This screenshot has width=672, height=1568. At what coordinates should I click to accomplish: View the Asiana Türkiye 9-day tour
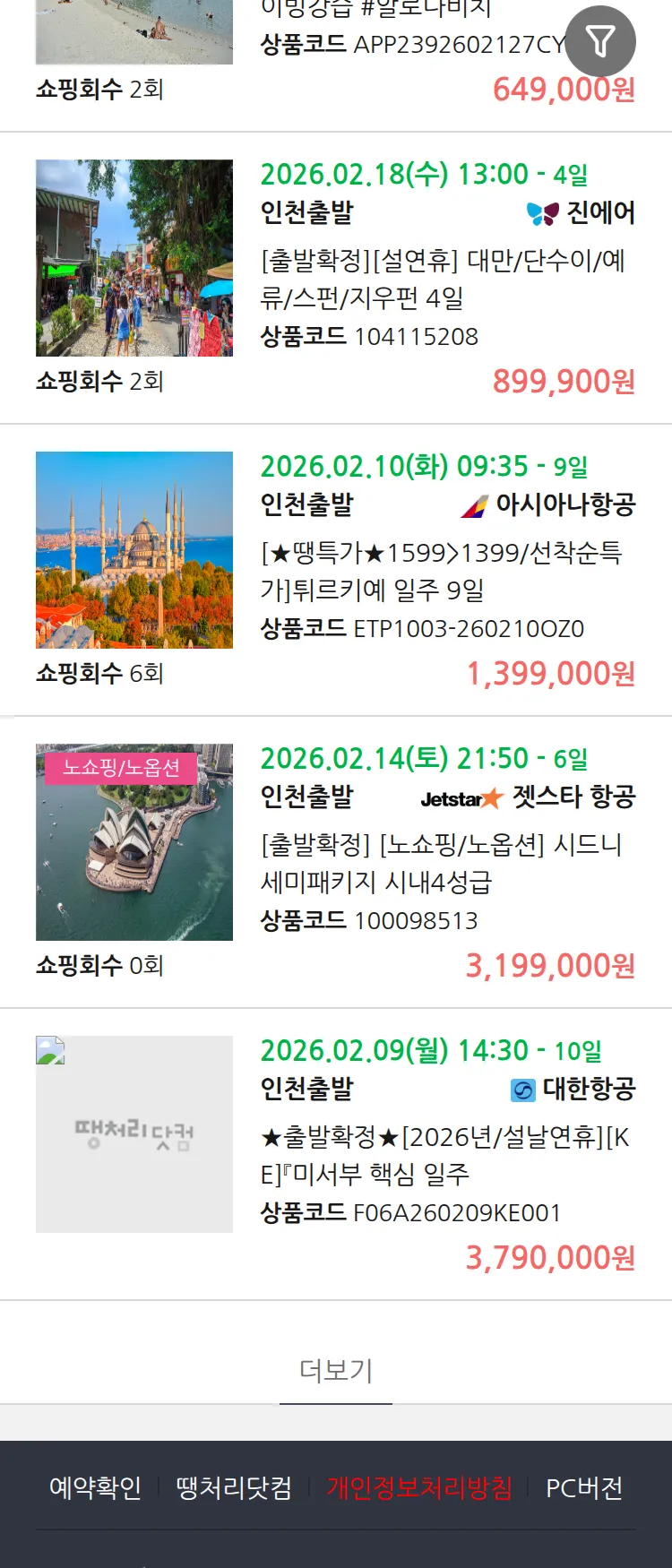(x=444, y=572)
